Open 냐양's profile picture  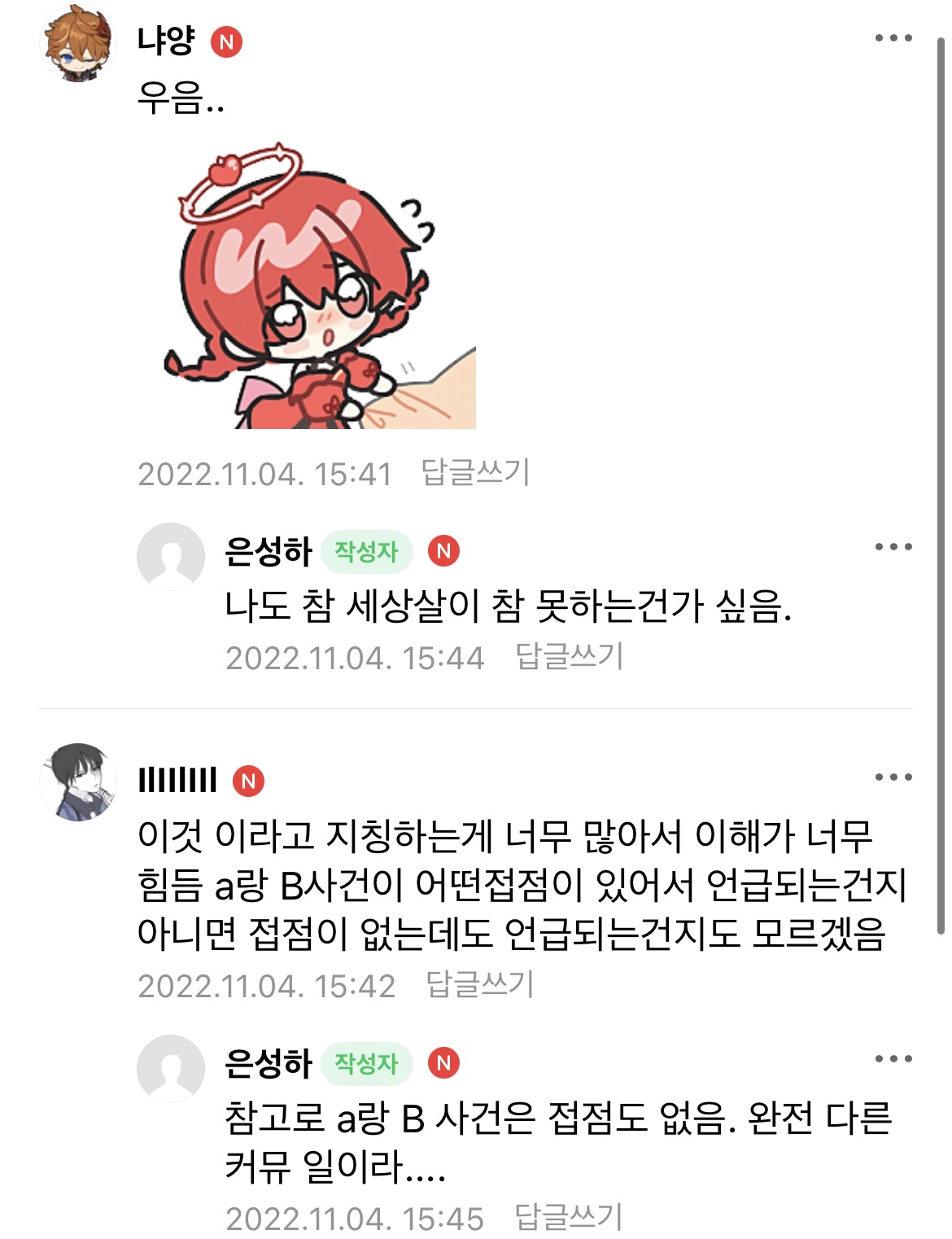[x=78, y=42]
